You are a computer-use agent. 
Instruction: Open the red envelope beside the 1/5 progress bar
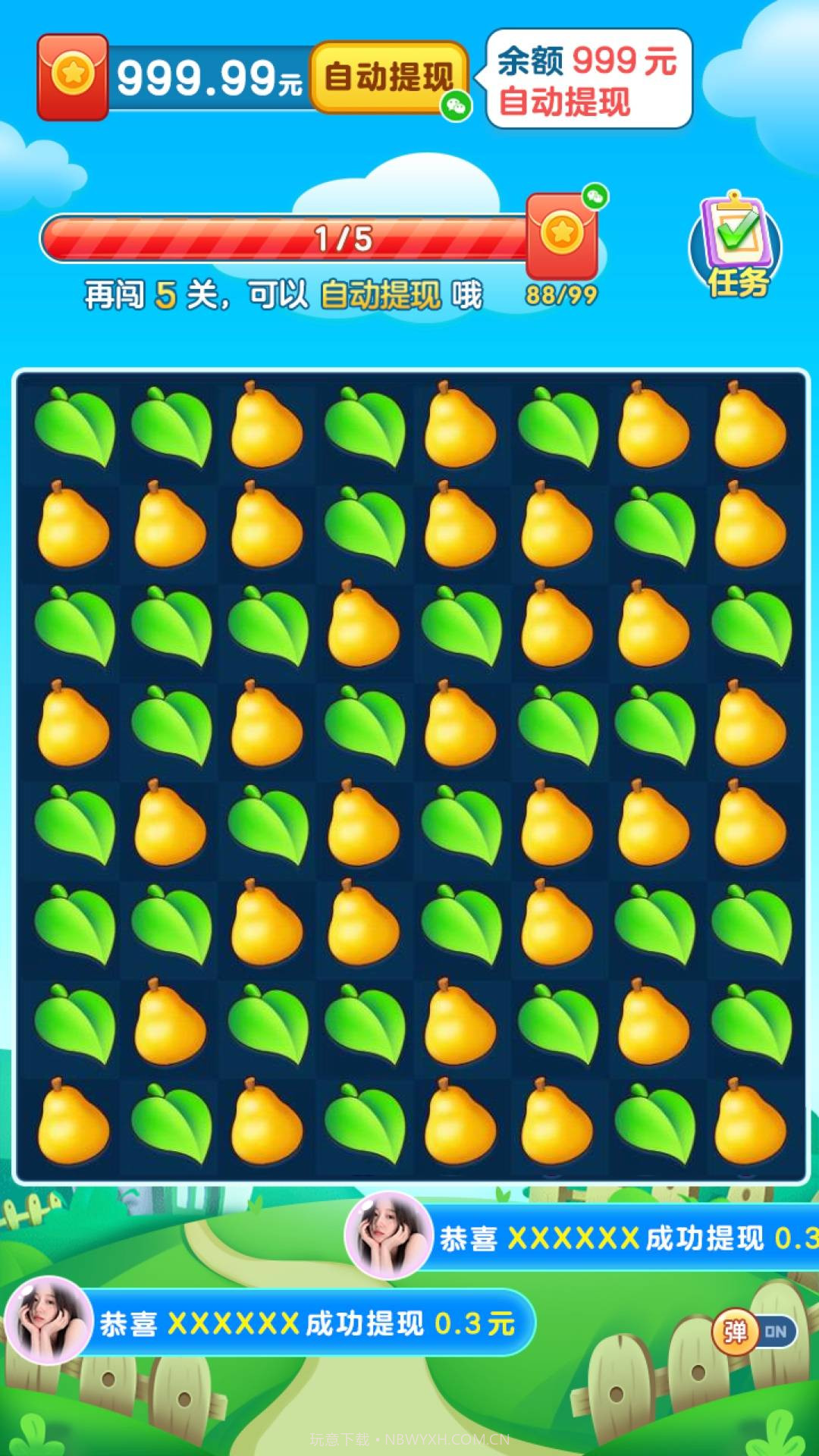click(x=562, y=235)
